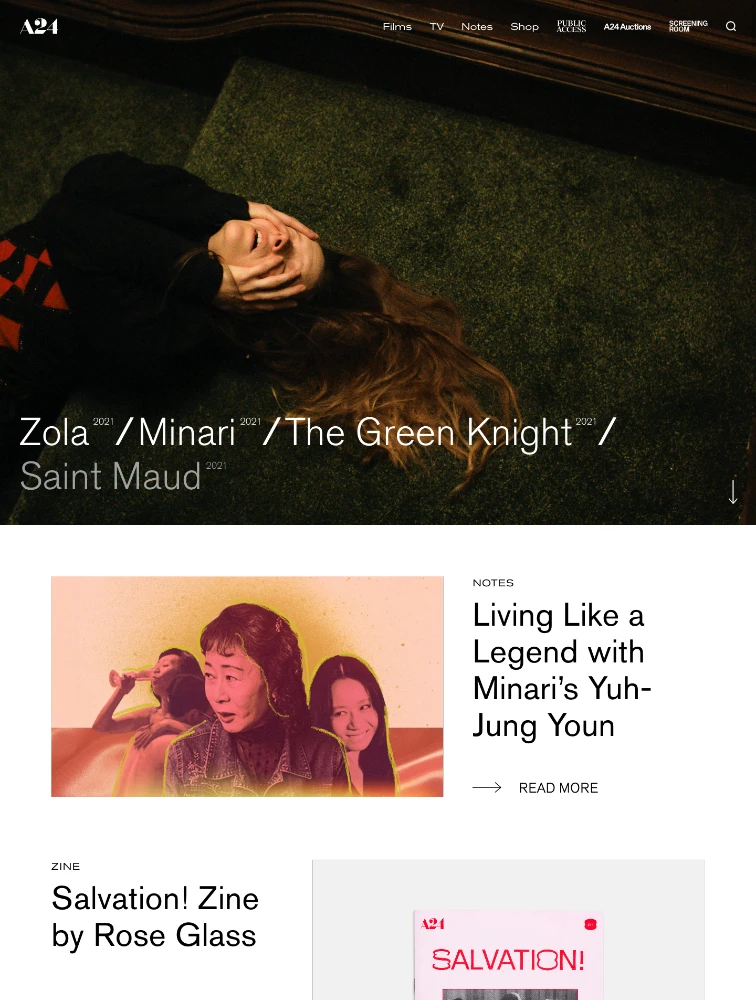Image resolution: width=756 pixels, height=1000 pixels.
Task: Open Public Access link
Action: point(572,27)
